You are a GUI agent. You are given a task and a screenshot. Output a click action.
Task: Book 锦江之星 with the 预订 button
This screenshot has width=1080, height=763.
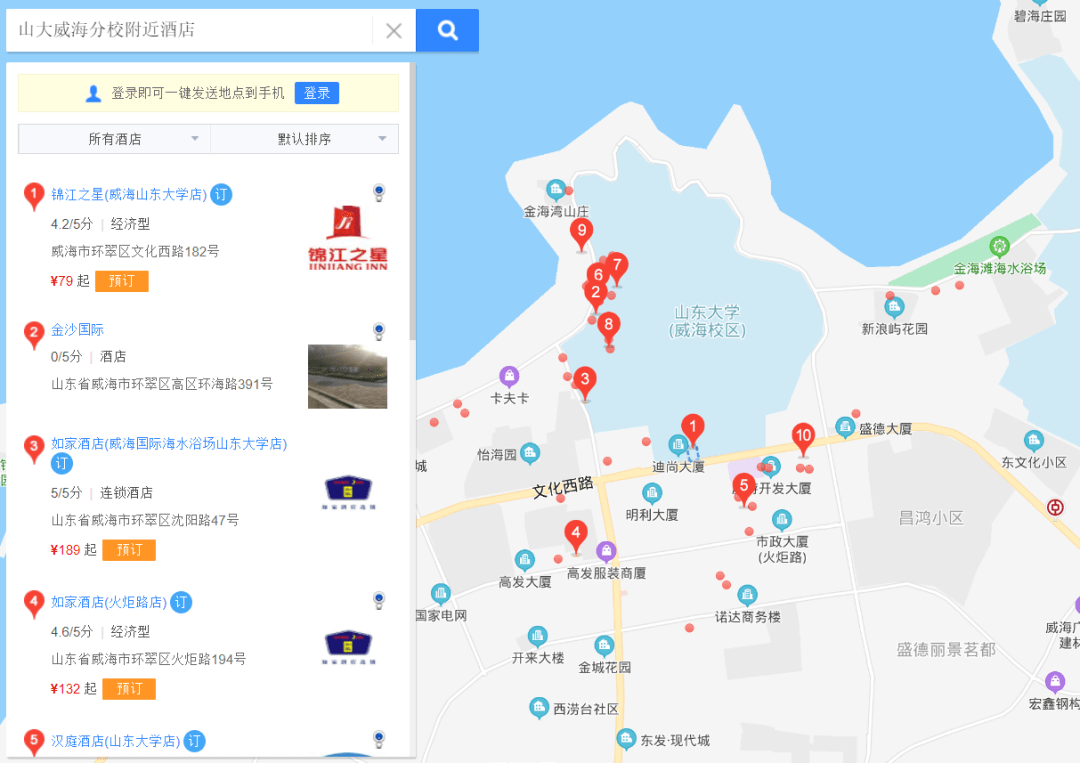[x=122, y=281]
